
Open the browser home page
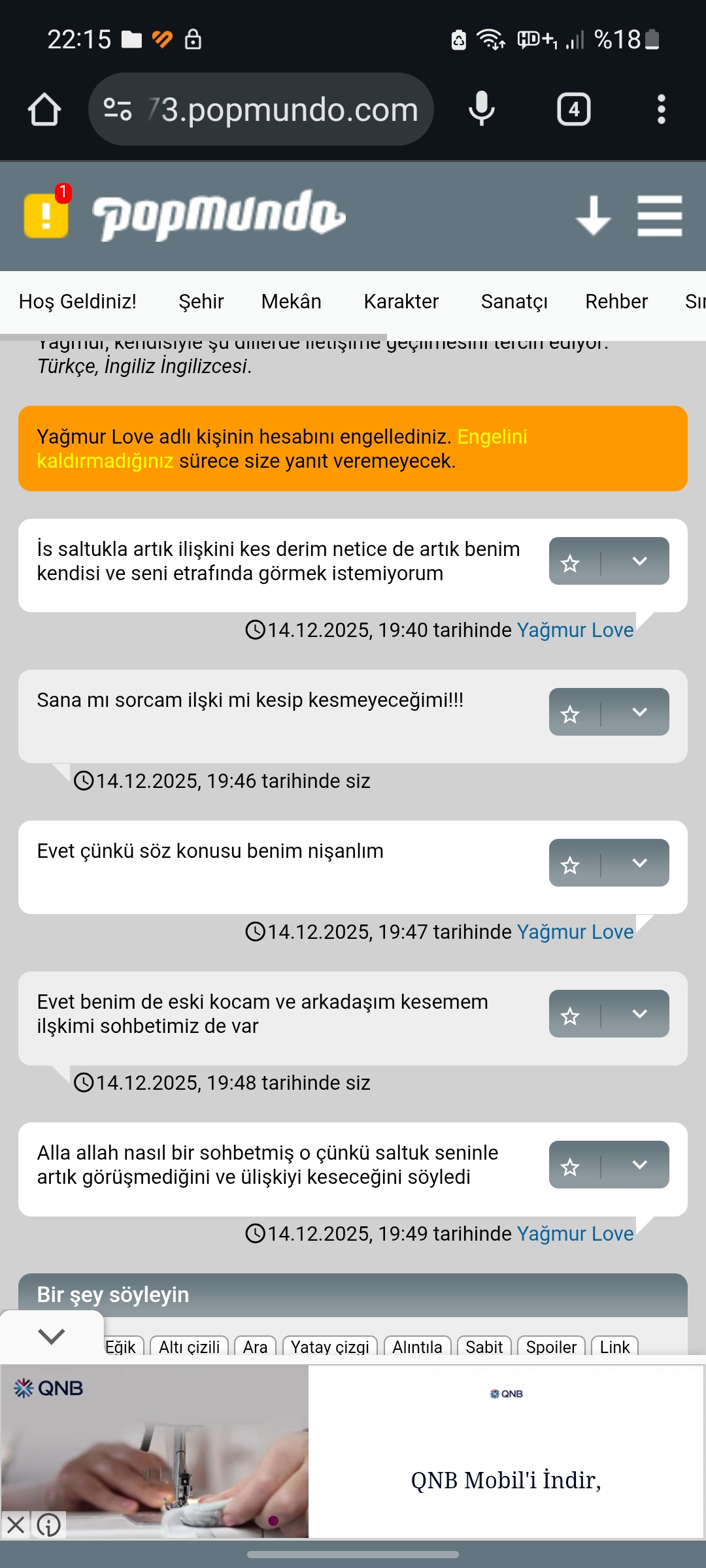(x=44, y=109)
